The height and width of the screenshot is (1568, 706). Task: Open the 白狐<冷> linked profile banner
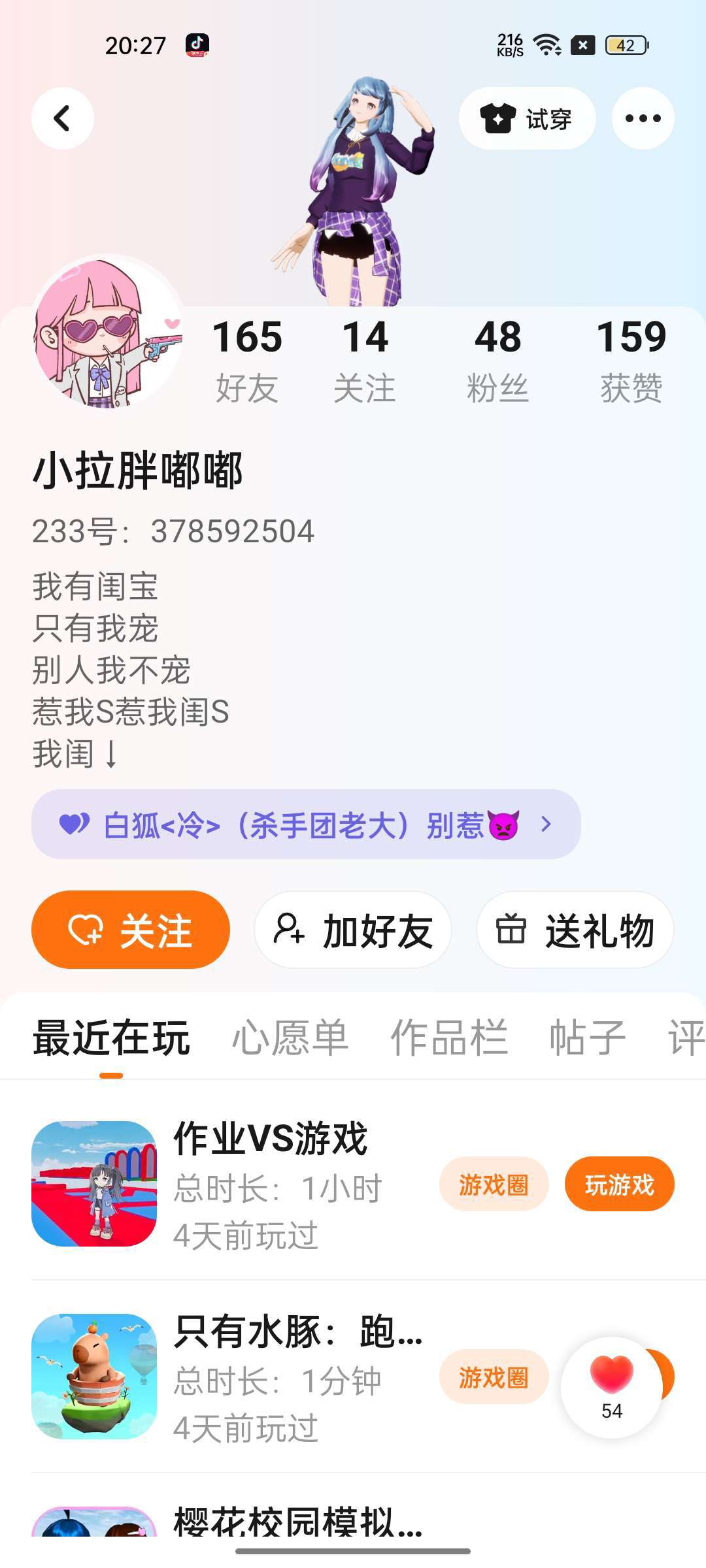point(306,825)
